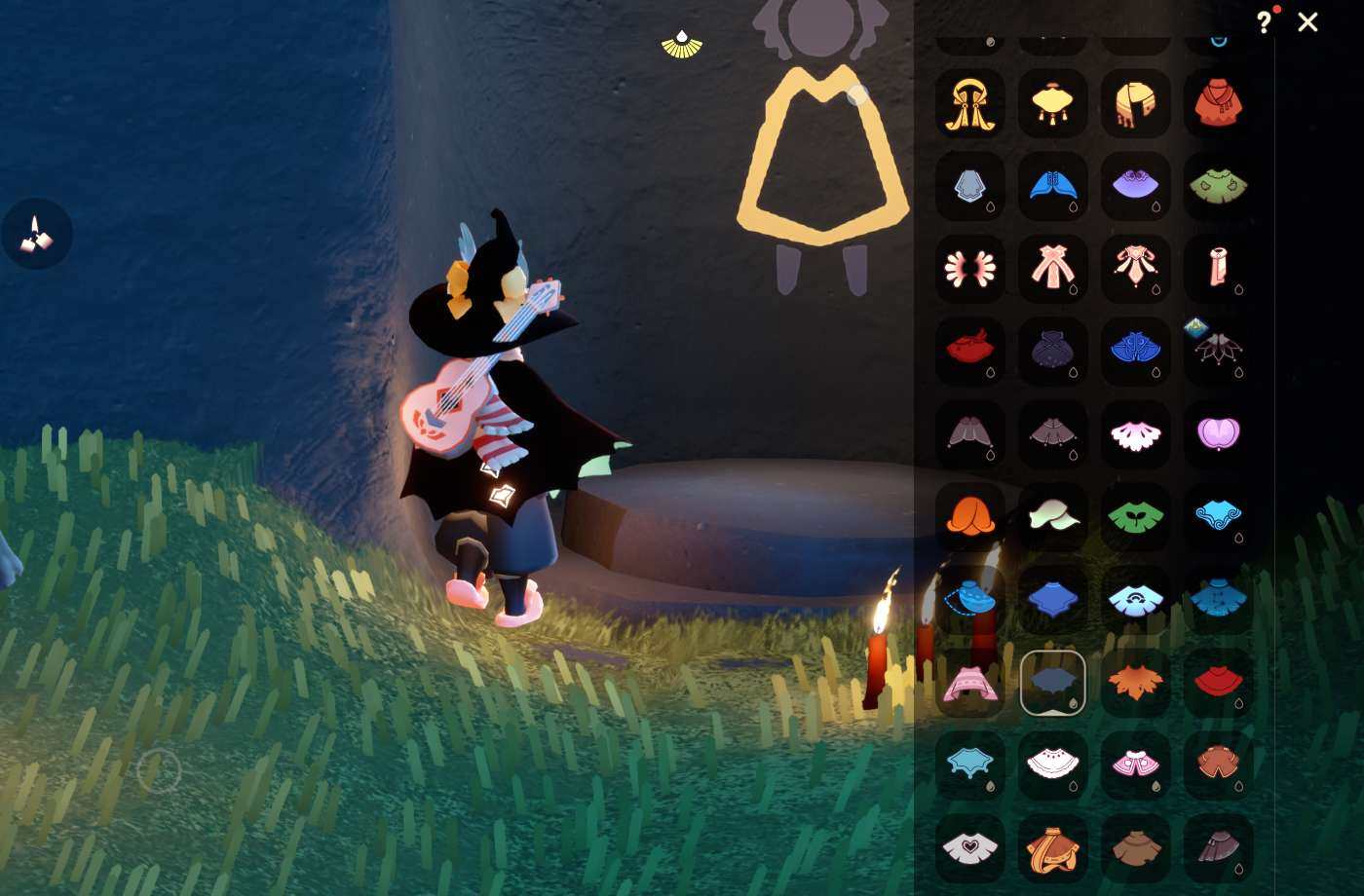Viewport: 1364px width, 896px height.
Task: Open the help question mark
Action: 1264,22
